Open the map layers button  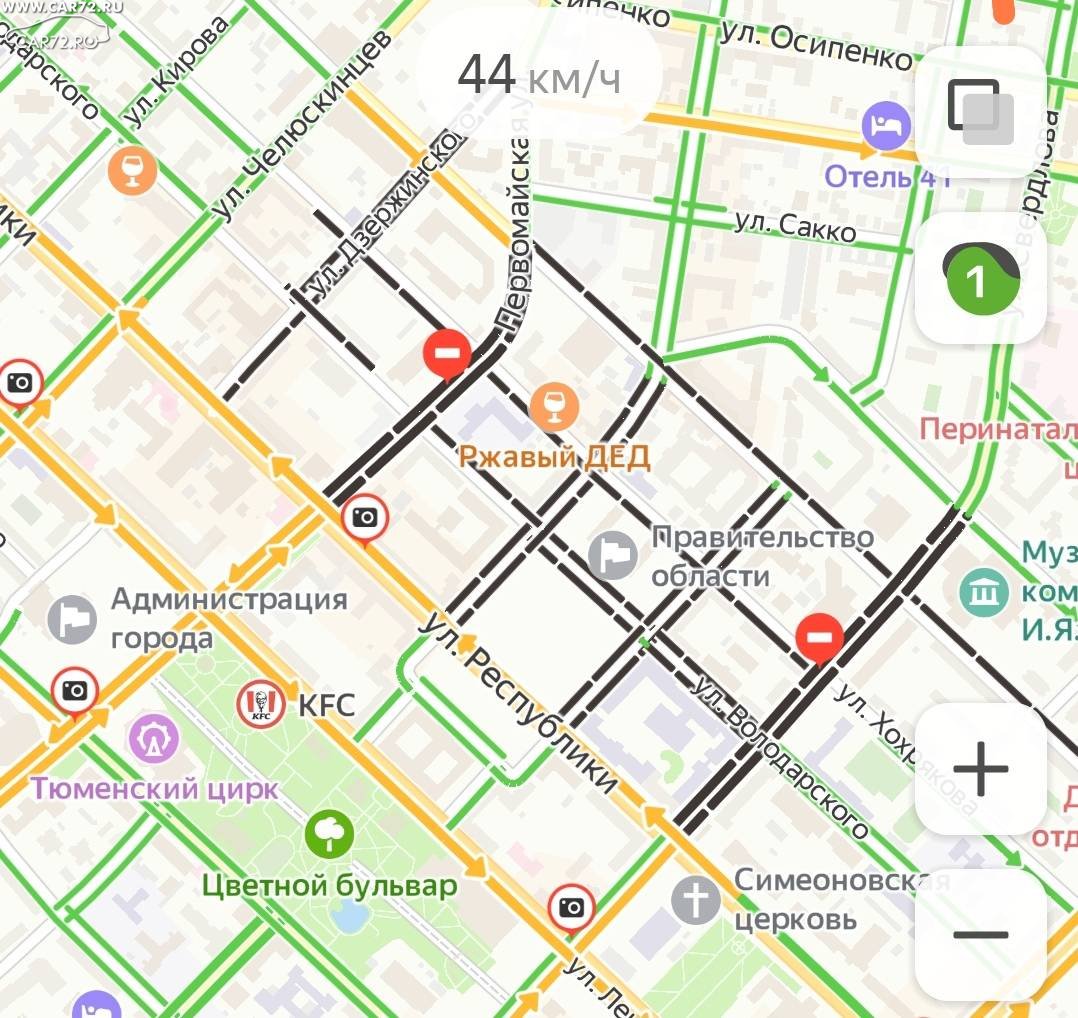pyautogui.click(x=980, y=111)
